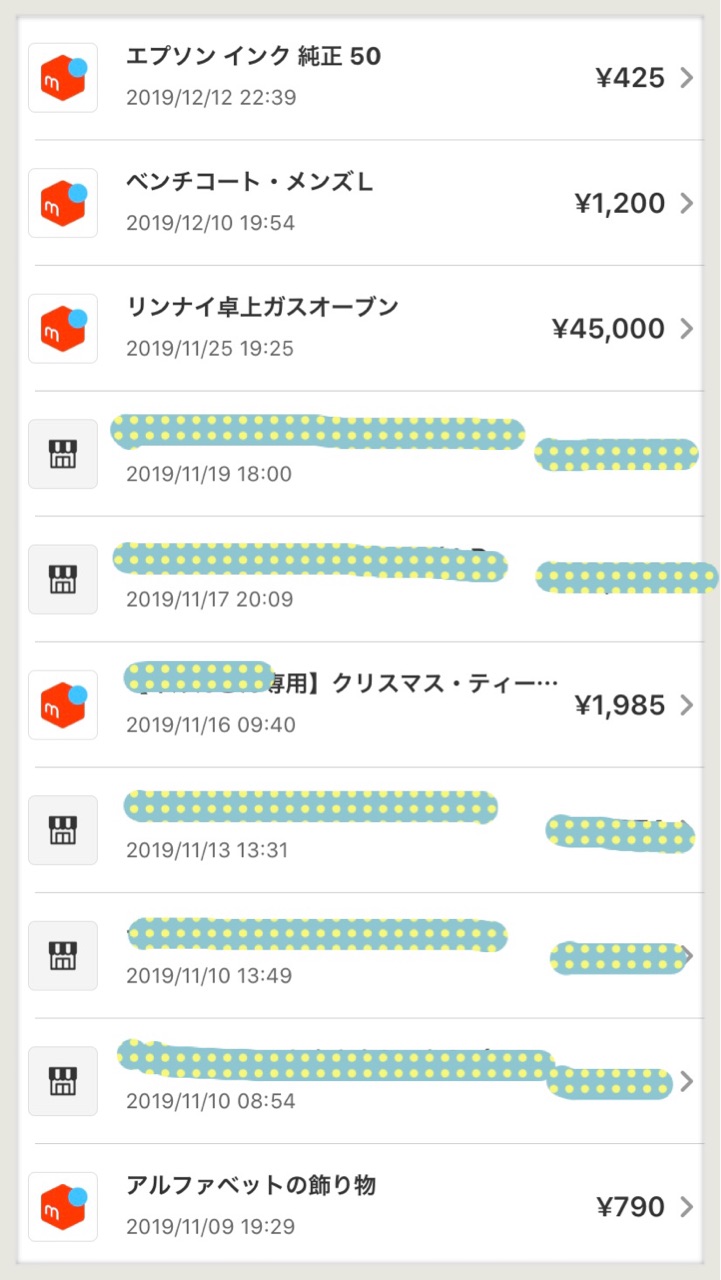Open the shop entry dated 2019/11/17 20:09
Image resolution: width=721 pixels, height=1280 pixels.
(x=360, y=580)
